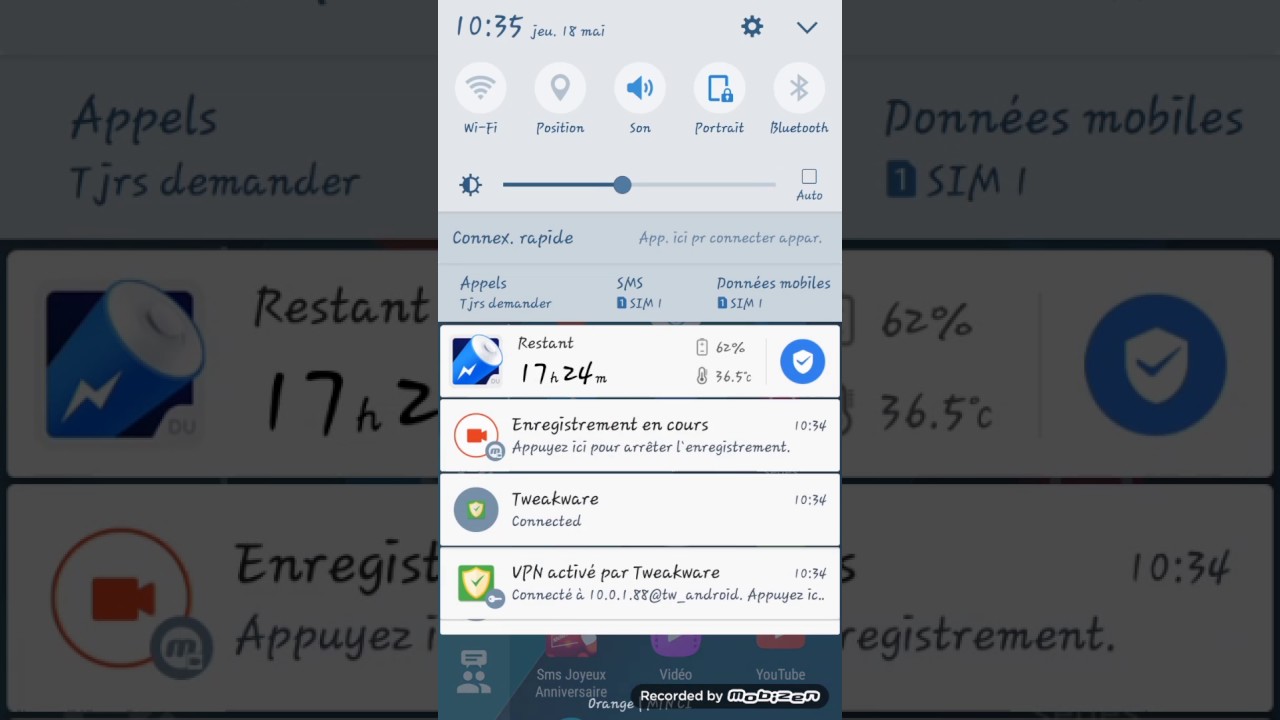
Task: Choose SIM for Appels
Action: pyautogui.click(x=505, y=293)
